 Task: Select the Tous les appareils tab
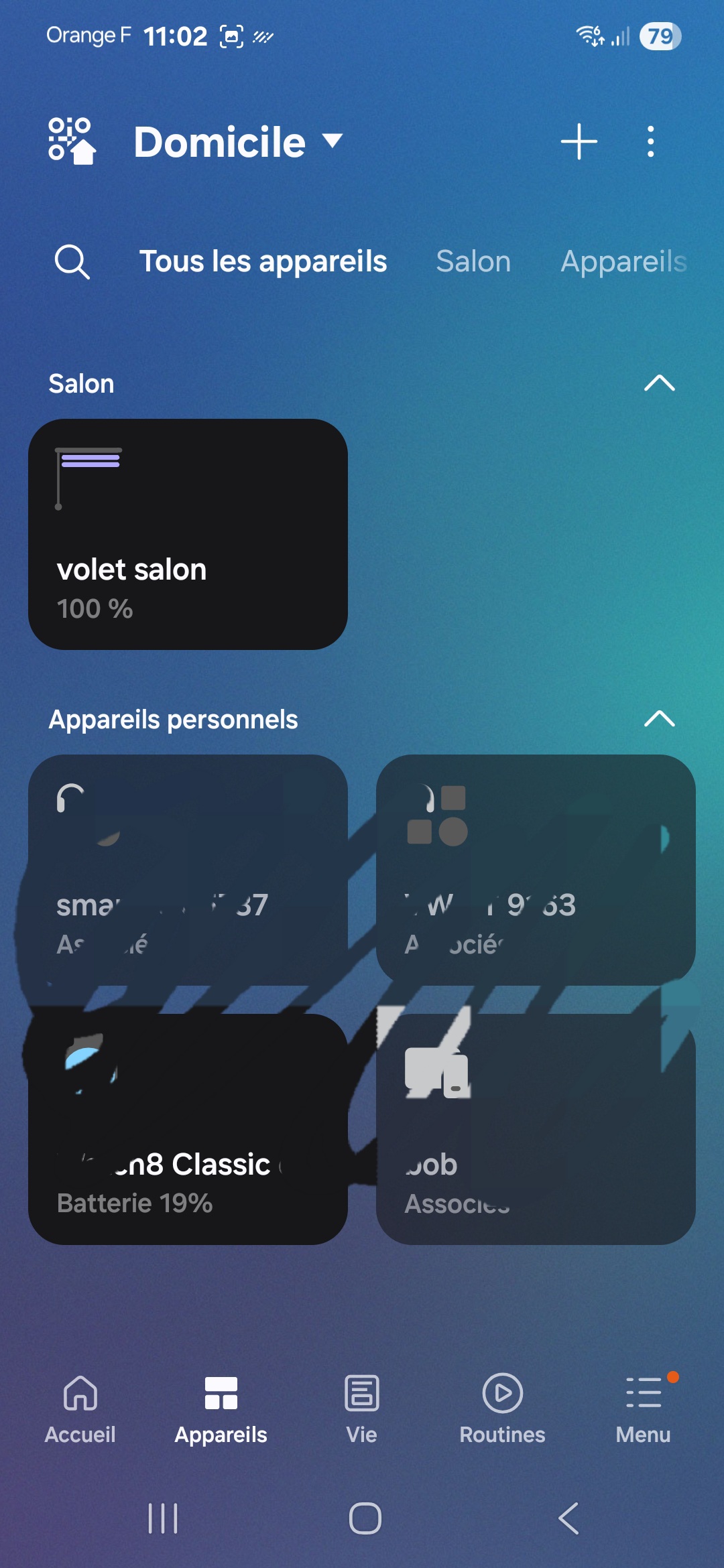[x=263, y=261]
